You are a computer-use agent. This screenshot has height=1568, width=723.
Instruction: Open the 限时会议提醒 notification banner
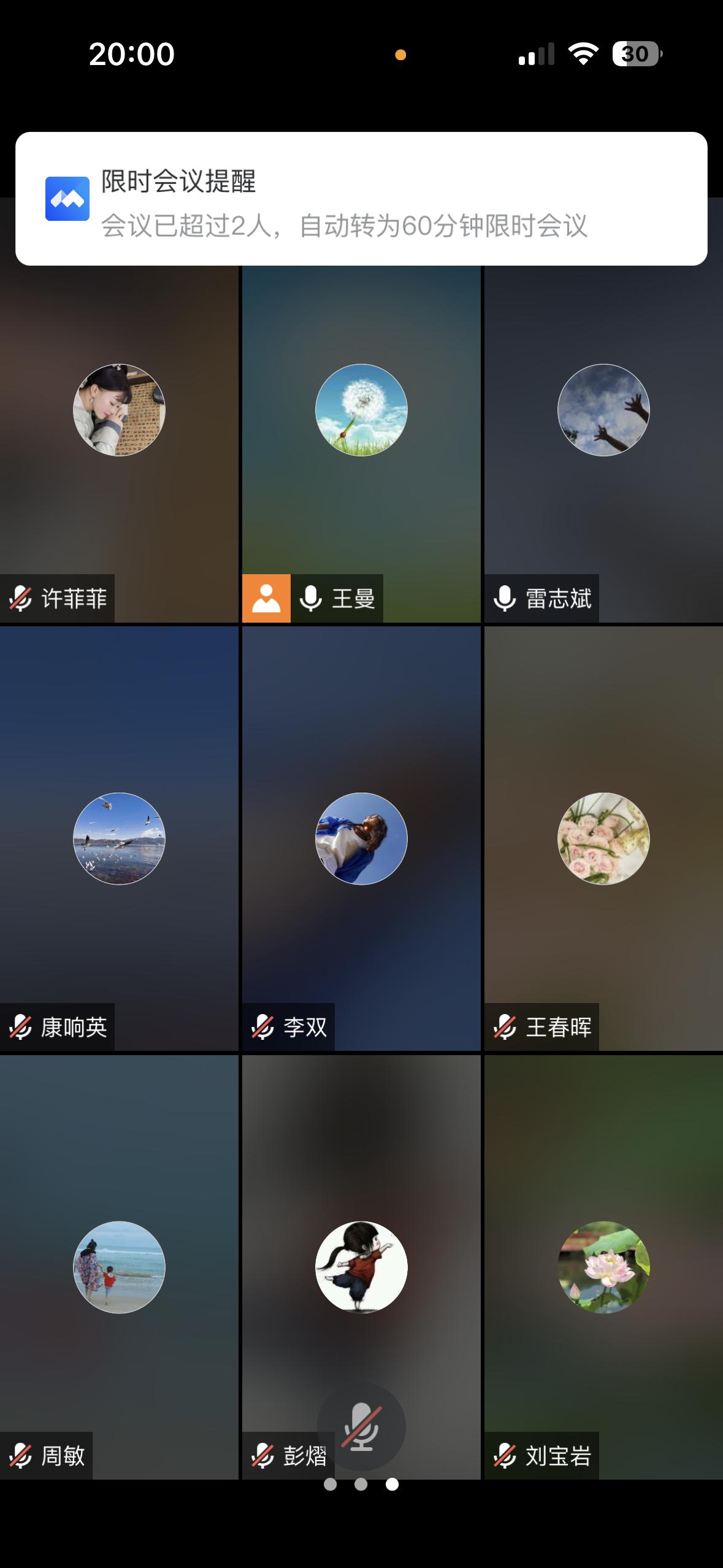361,199
